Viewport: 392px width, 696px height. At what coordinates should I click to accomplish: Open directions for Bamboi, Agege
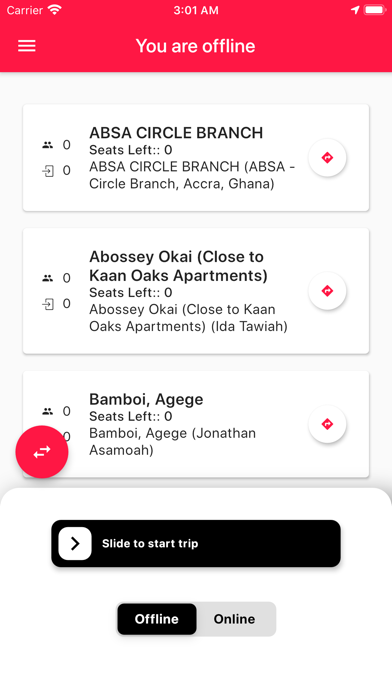click(x=327, y=424)
